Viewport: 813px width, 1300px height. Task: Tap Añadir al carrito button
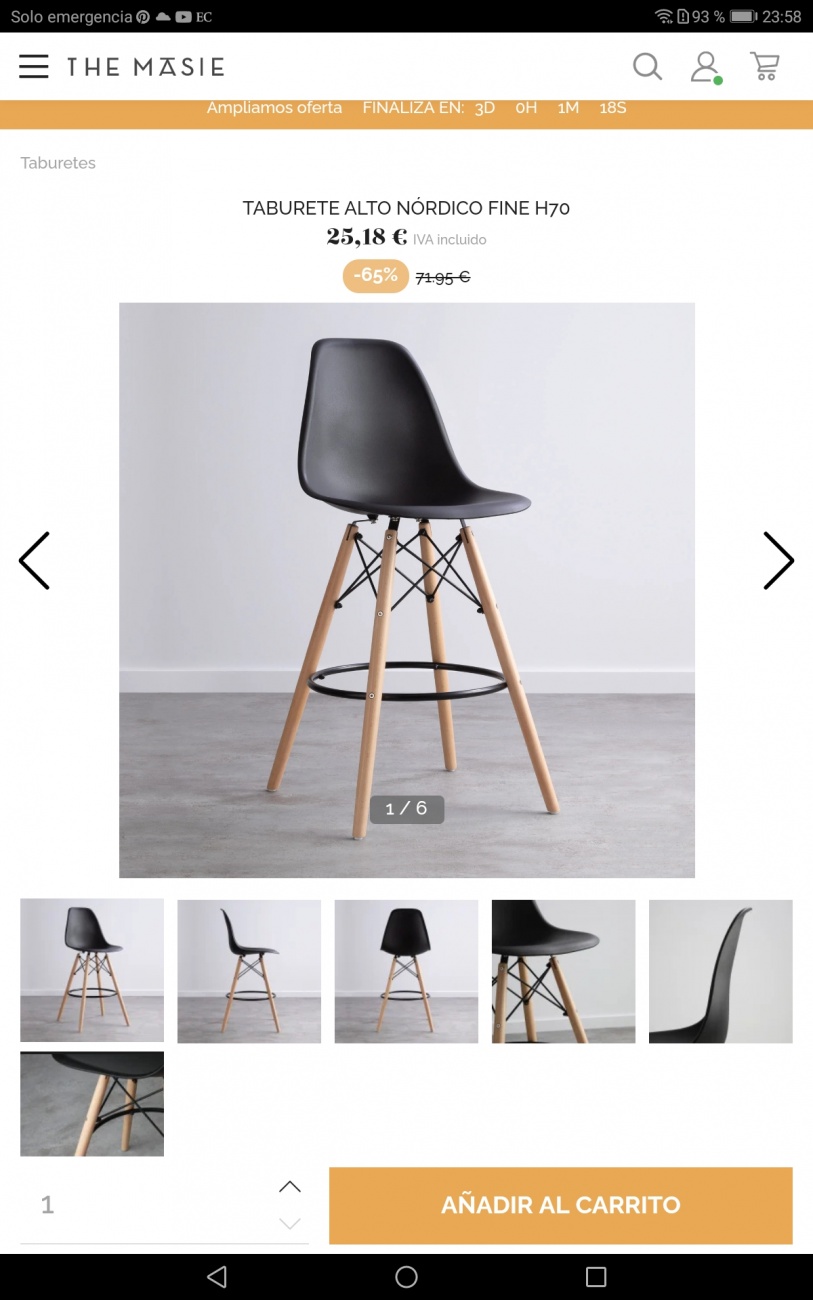point(560,1205)
